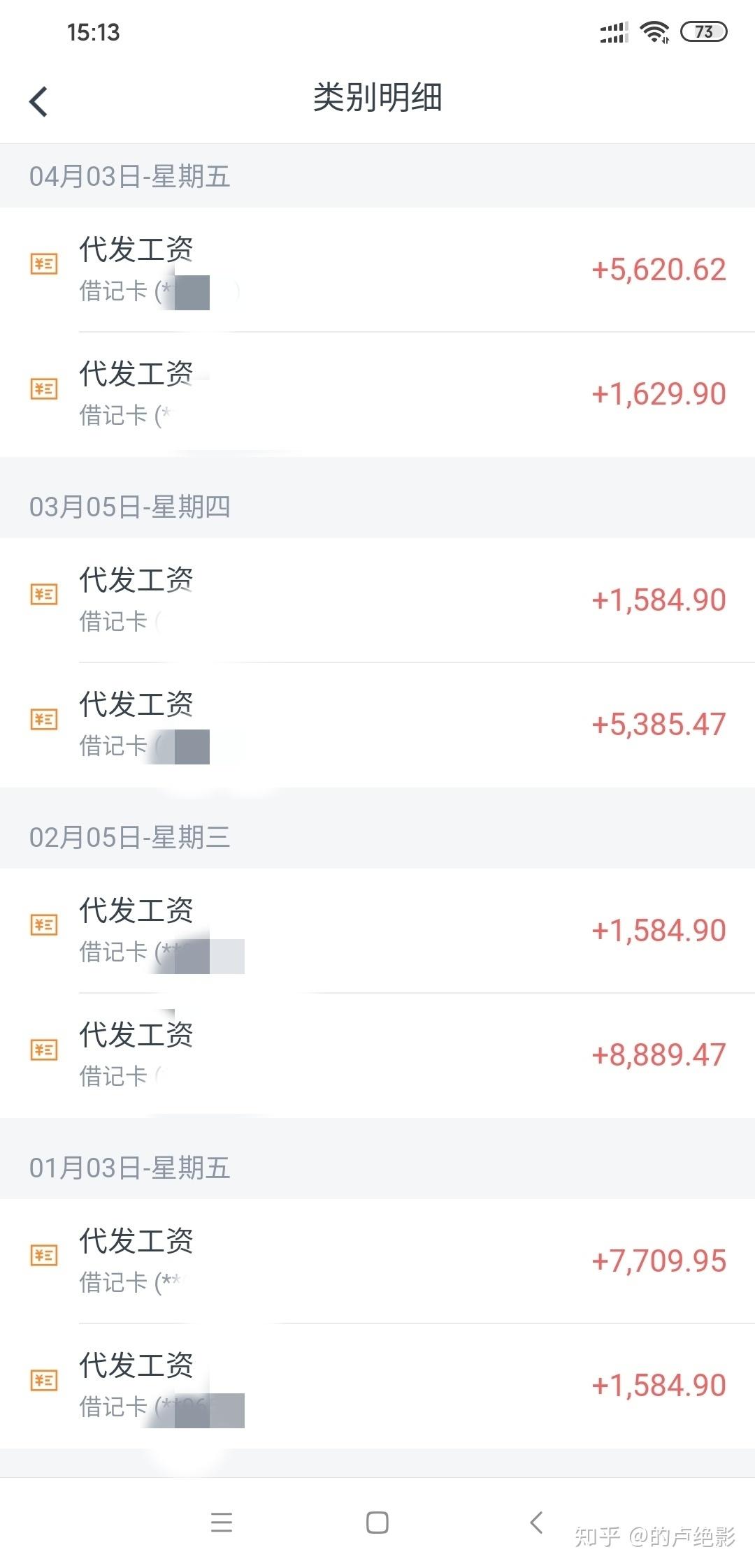
Task: View the +5,385.47 salary transaction
Action: (x=377, y=725)
